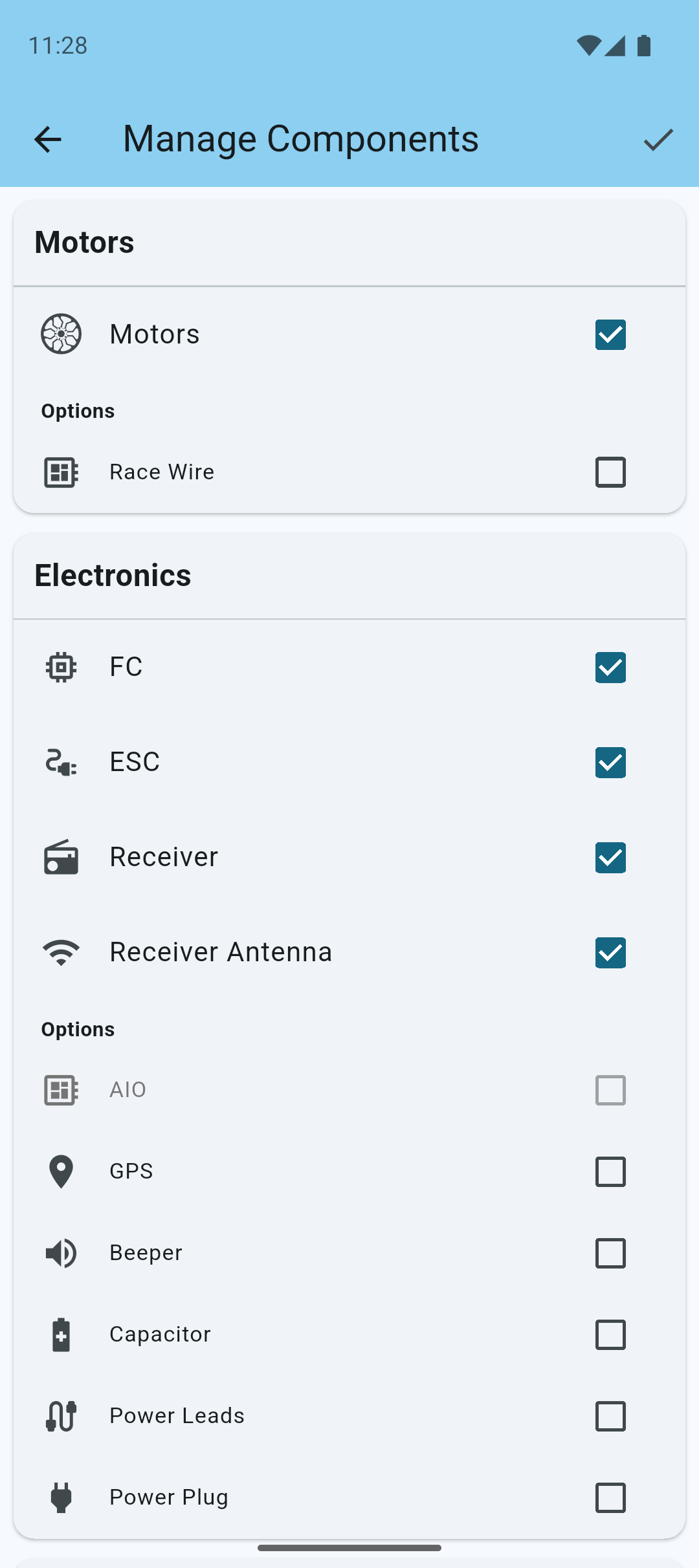Click the AIO board icon
This screenshot has height=1568, width=699.
click(60, 1090)
